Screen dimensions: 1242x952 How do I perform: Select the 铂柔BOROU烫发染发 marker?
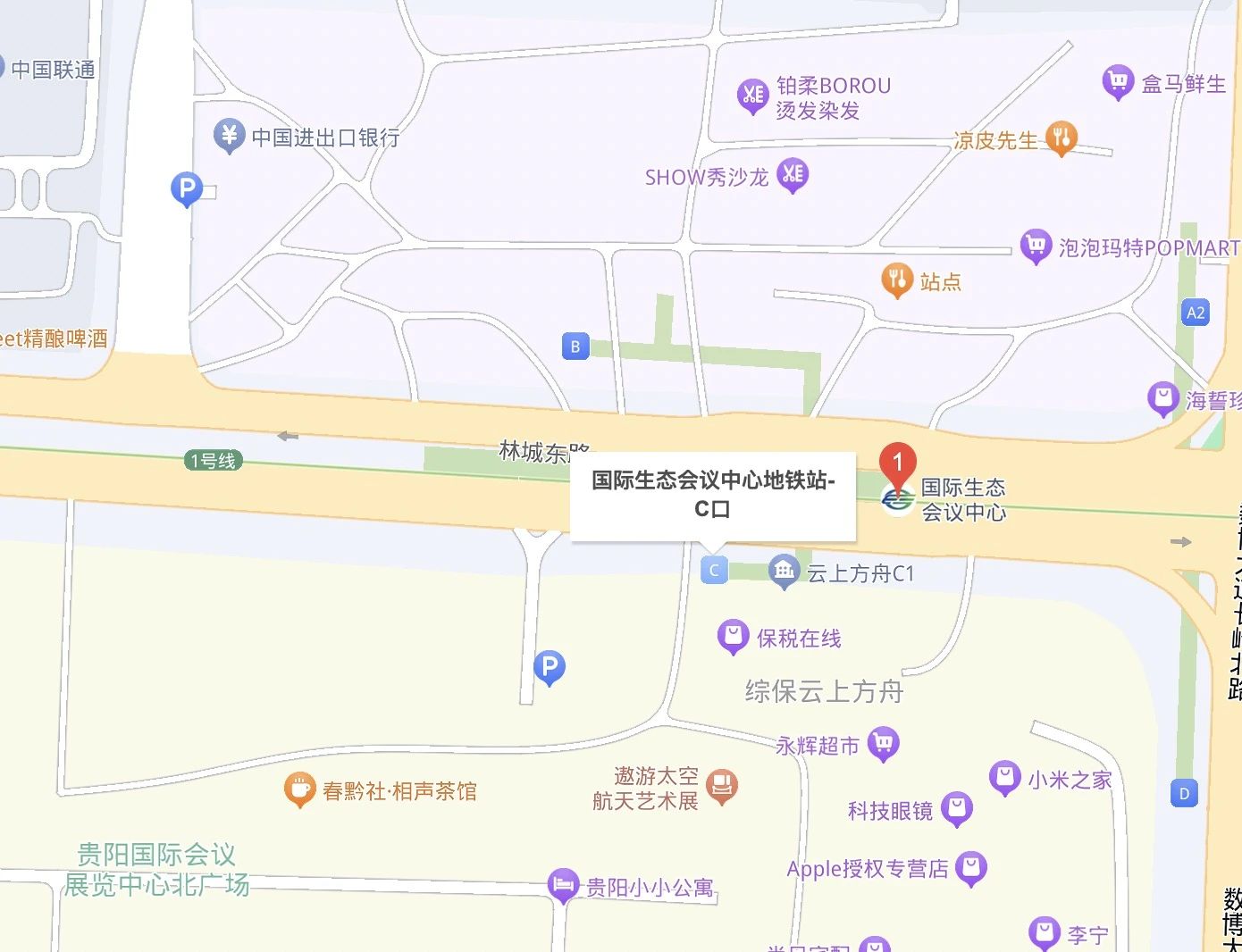pyautogui.click(x=752, y=95)
